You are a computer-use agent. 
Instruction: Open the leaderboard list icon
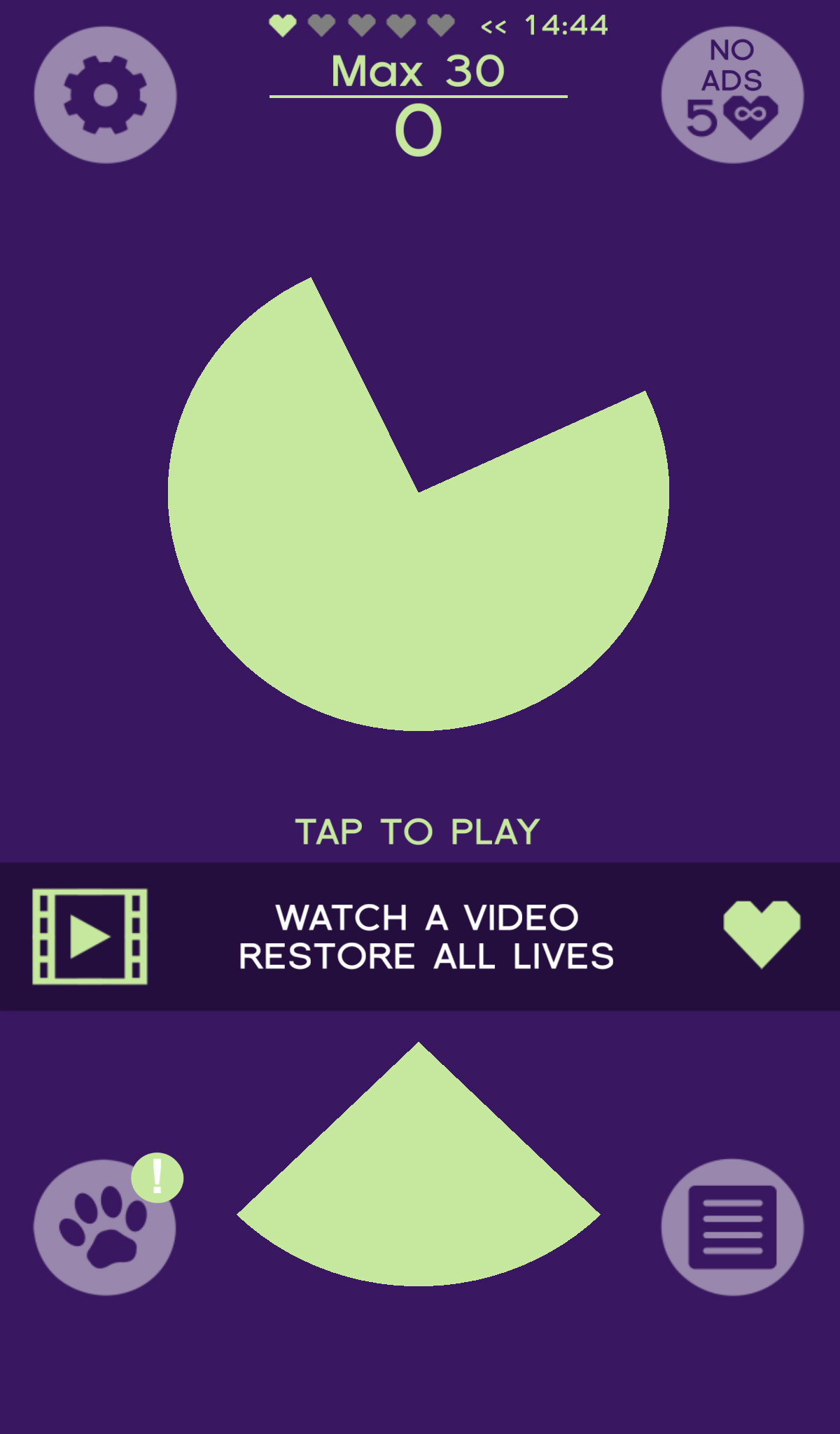point(732,1227)
